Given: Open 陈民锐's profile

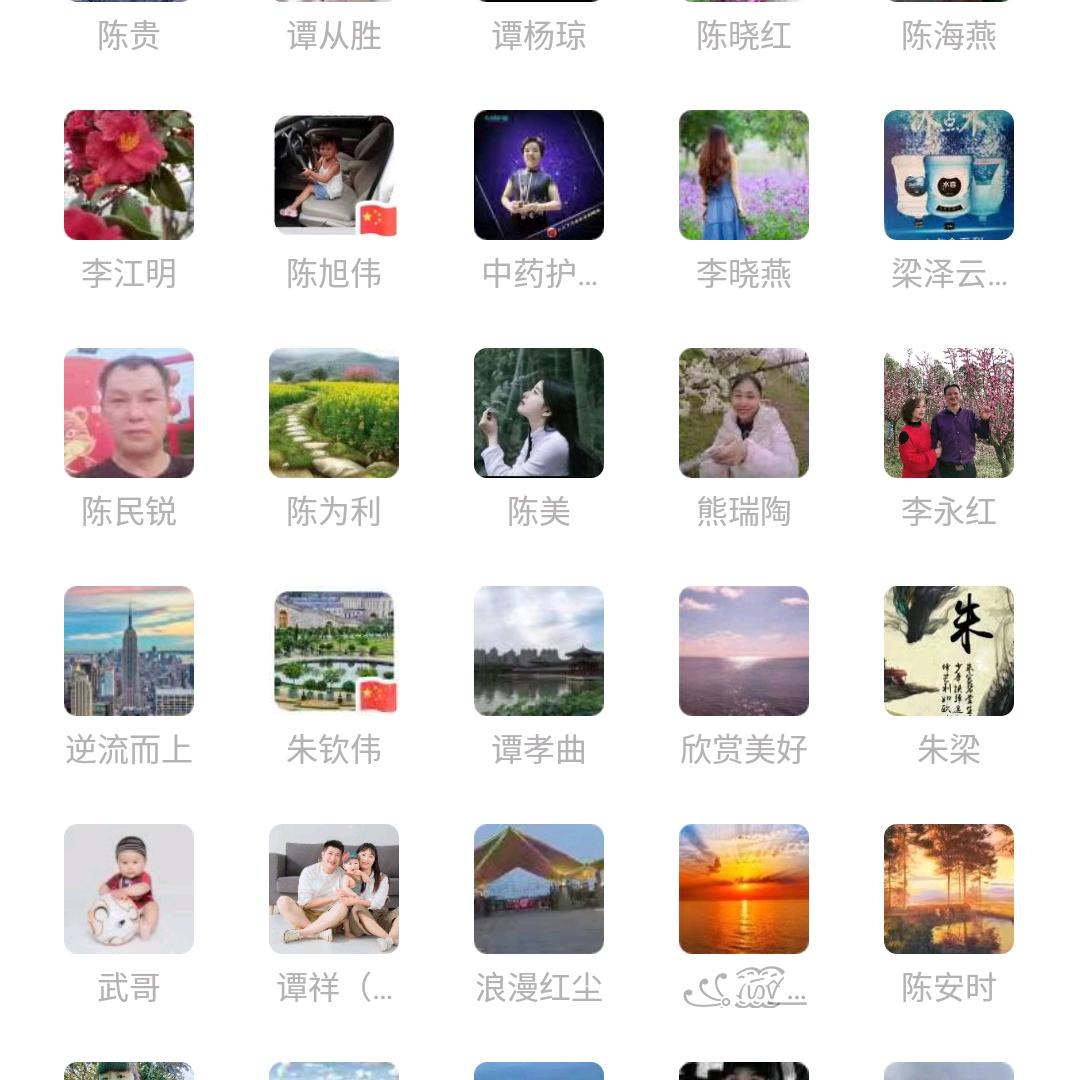Looking at the screenshot, I should point(129,413).
